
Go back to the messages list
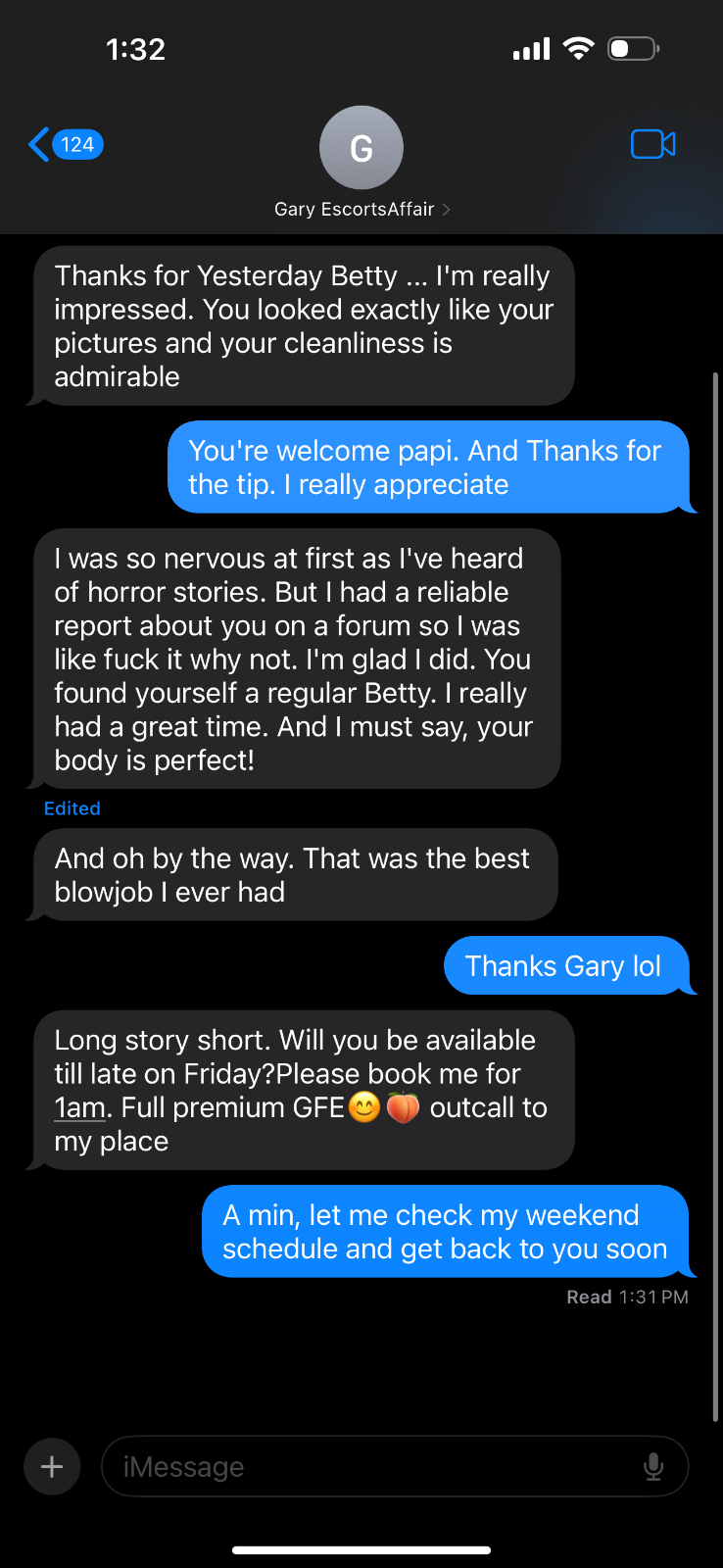coord(65,145)
